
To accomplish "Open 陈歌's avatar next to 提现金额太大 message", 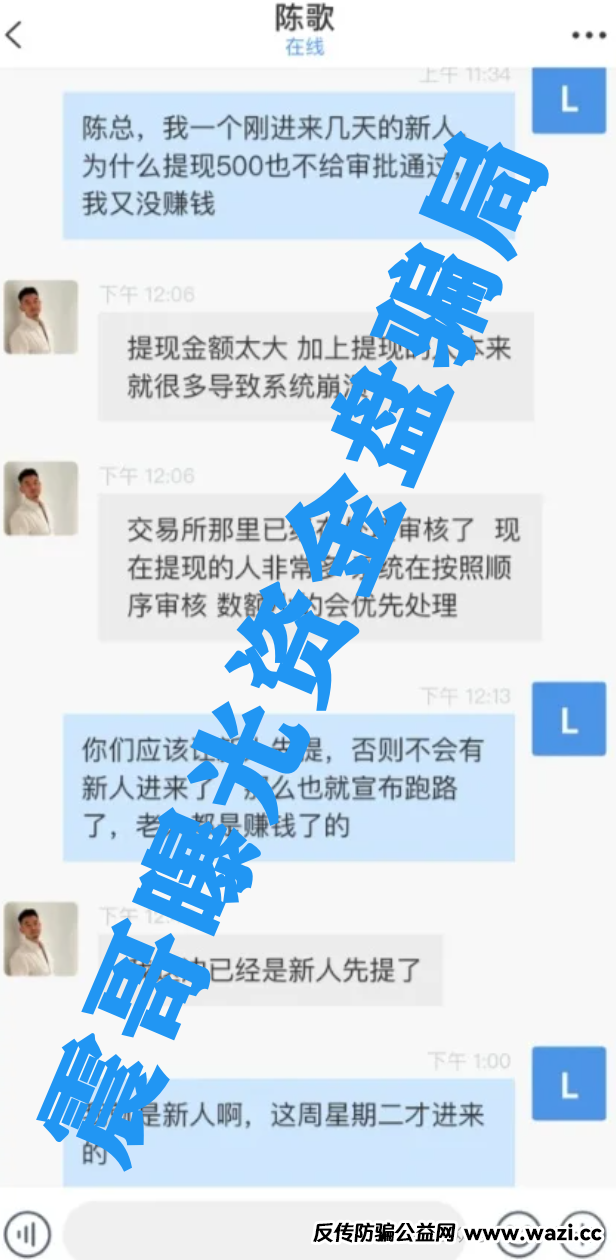I will 41,317.
